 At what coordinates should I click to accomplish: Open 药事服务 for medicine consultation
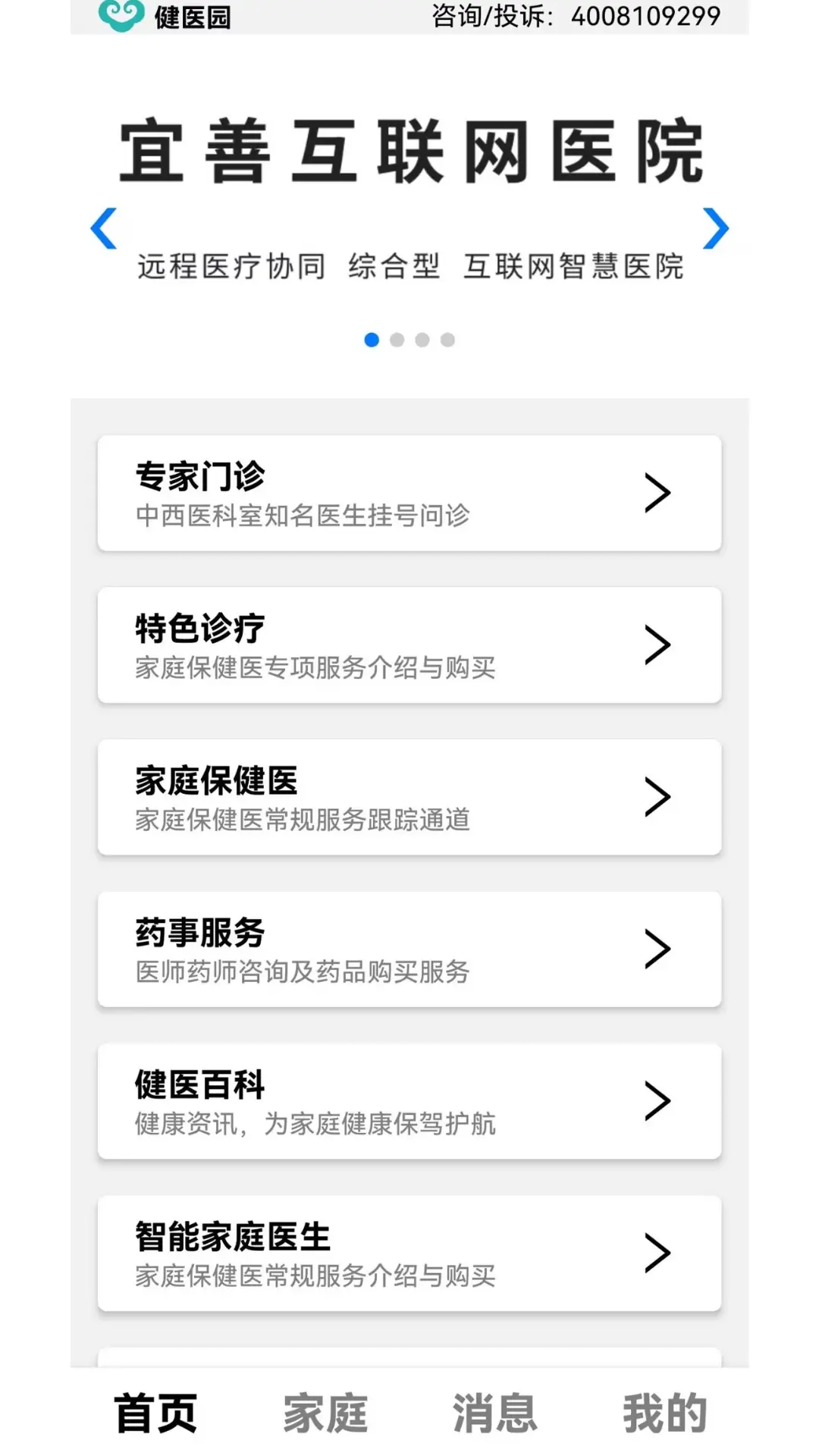[x=409, y=949]
